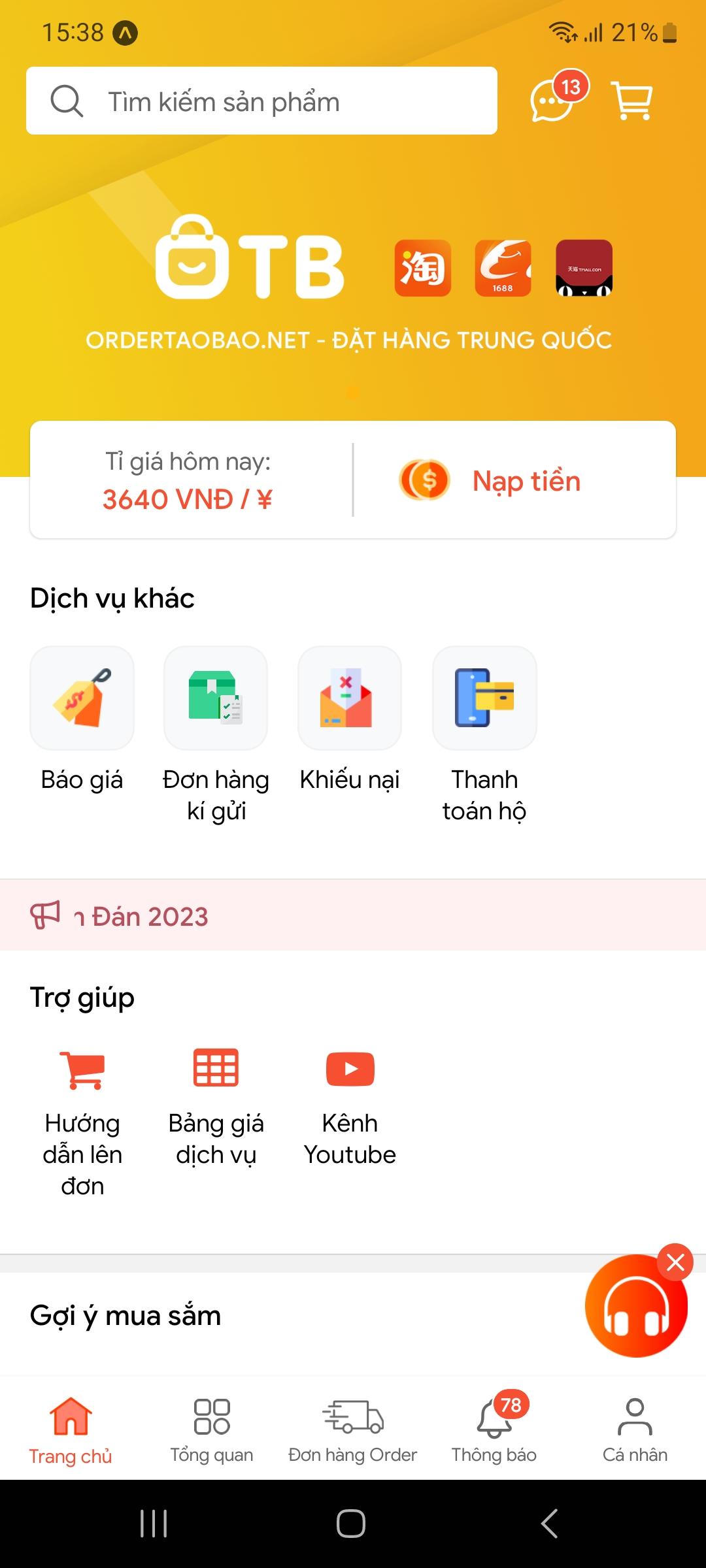
Task: Select the Trang chủ home tab
Action: click(x=71, y=1428)
